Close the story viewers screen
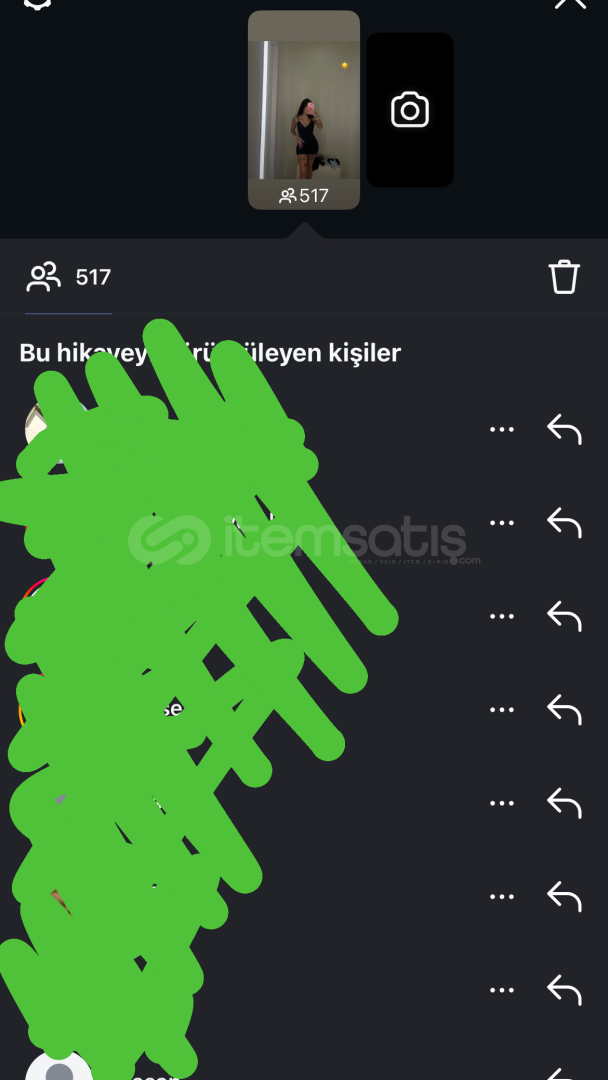Viewport: 608px width, 1080px height. (570, 4)
